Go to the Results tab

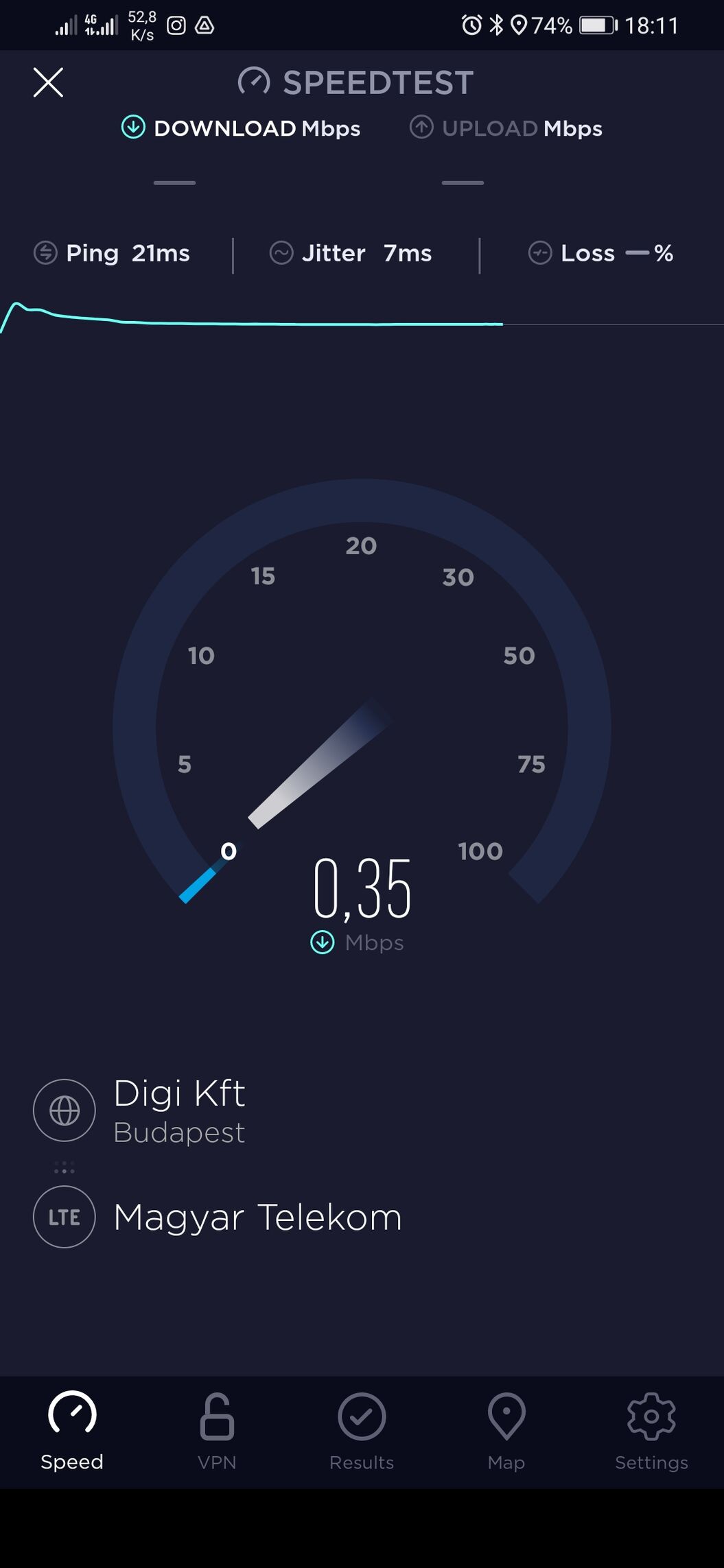(362, 1432)
